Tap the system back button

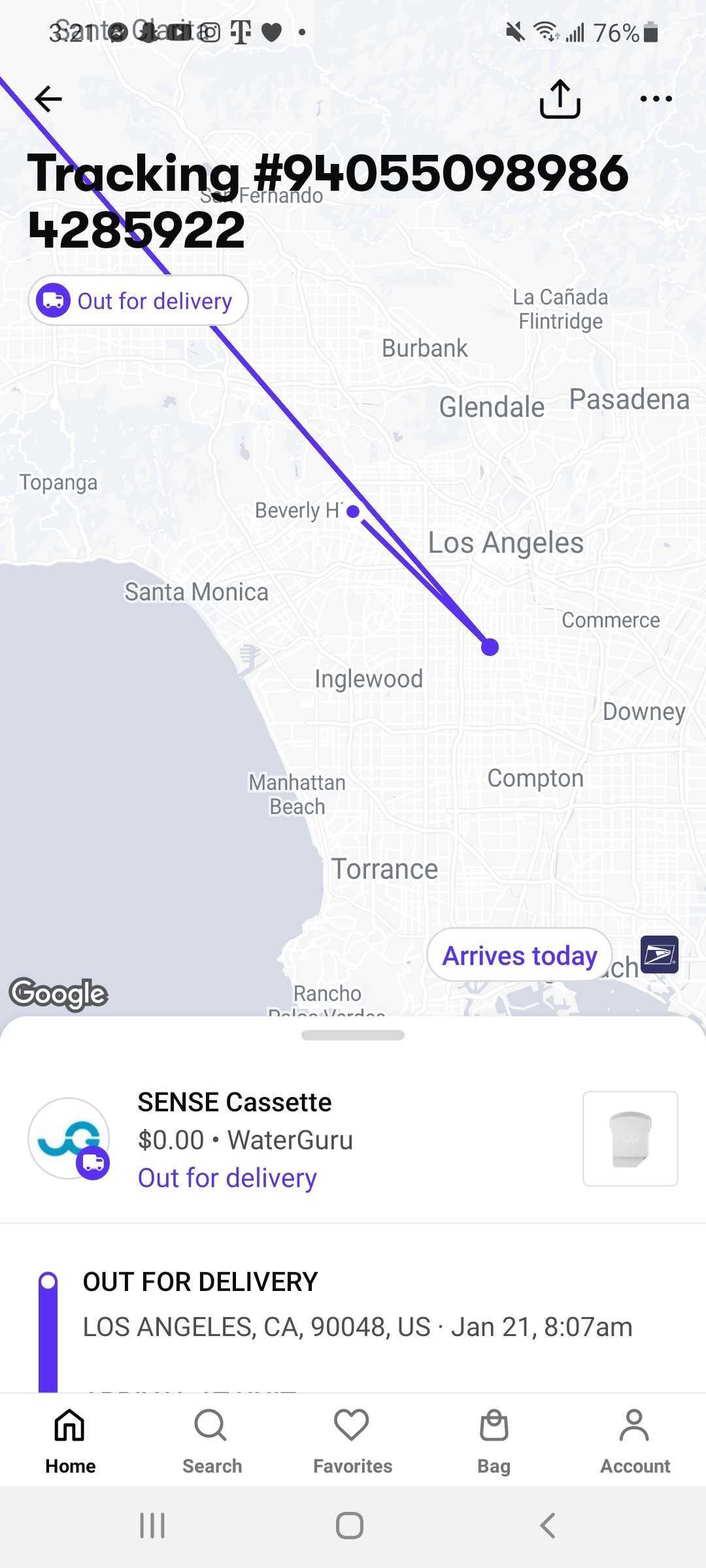(x=548, y=1526)
